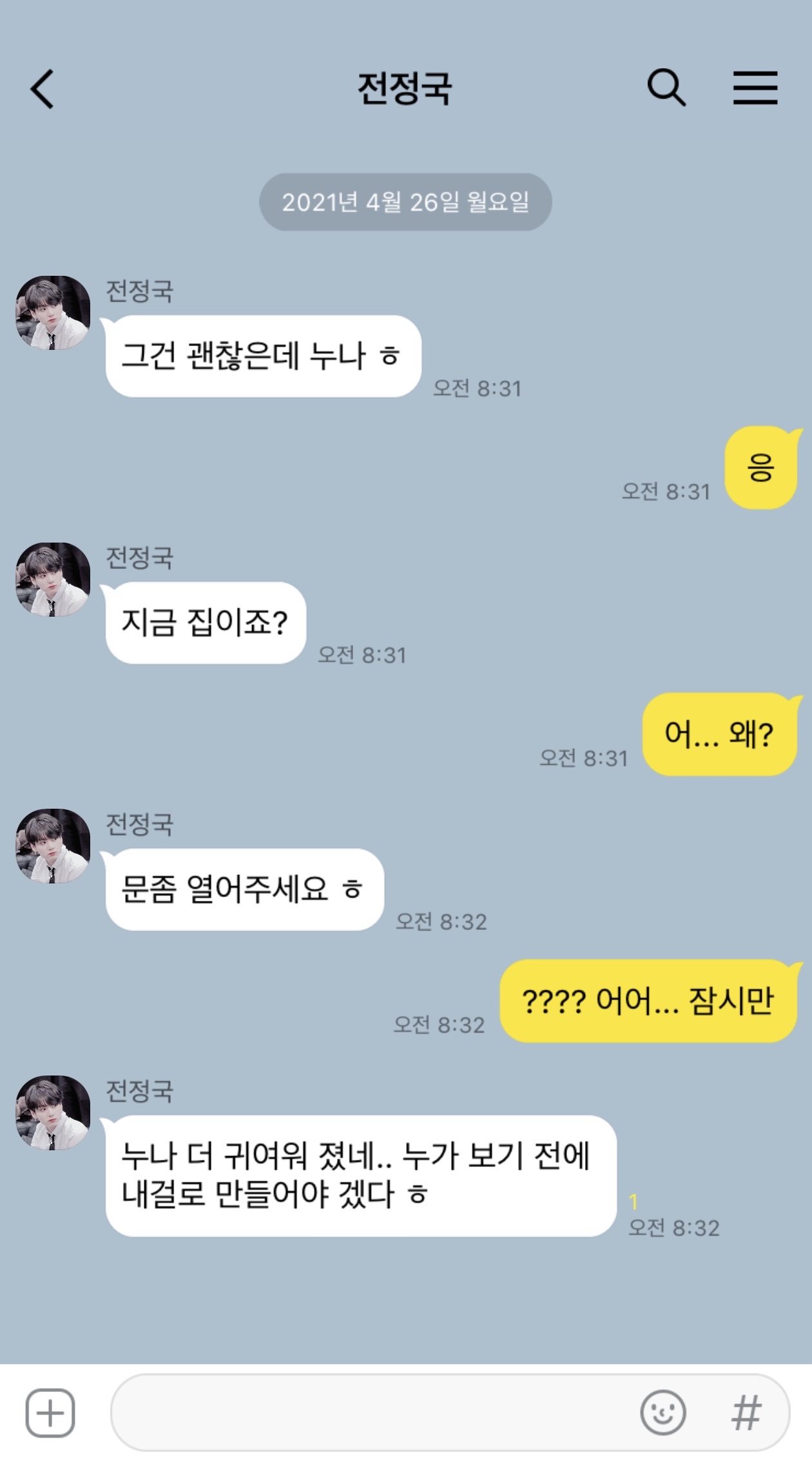This screenshot has height=1457, width=812.
Task: Open the hashtag search
Action: pos(746,1413)
